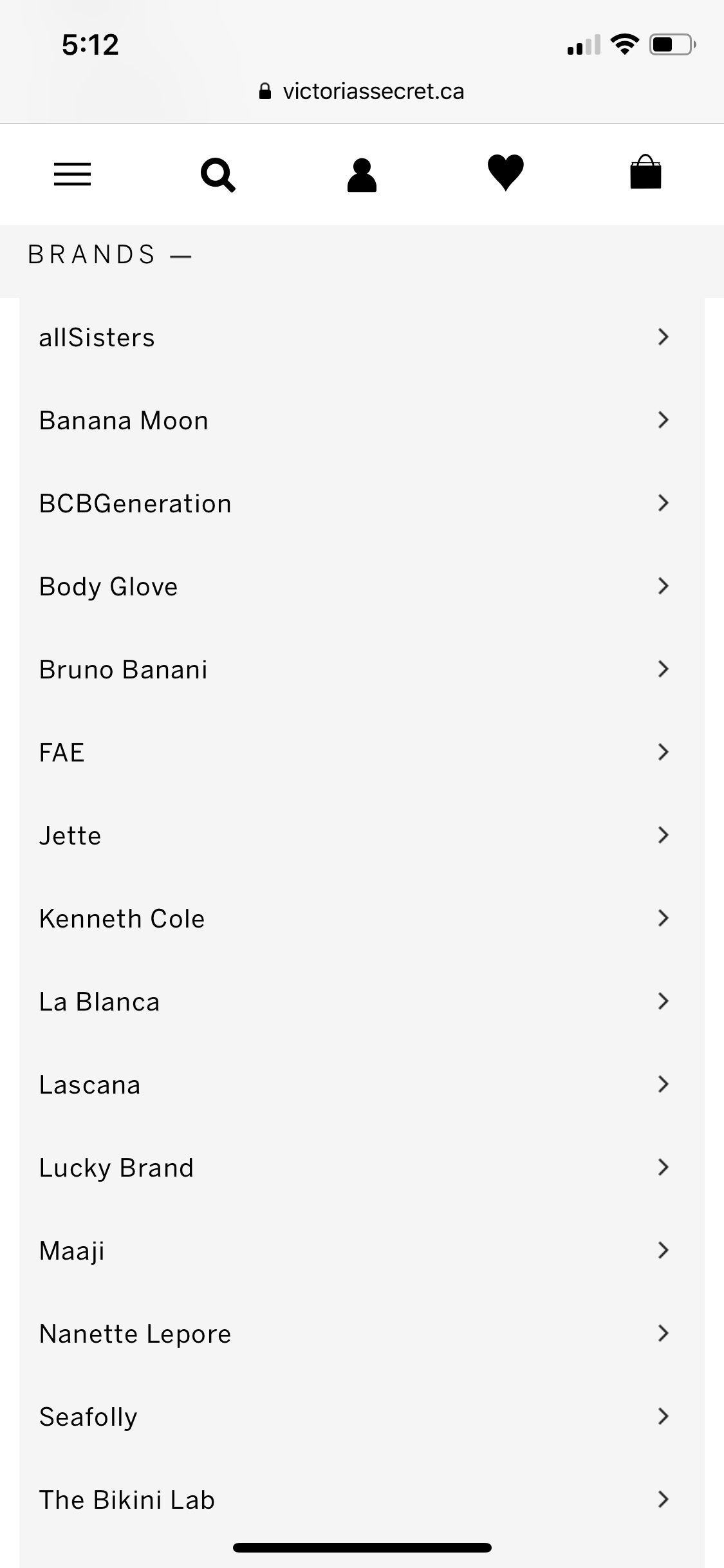Select Banana Moon brand
This screenshot has width=724, height=1568.
coord(362,420)
